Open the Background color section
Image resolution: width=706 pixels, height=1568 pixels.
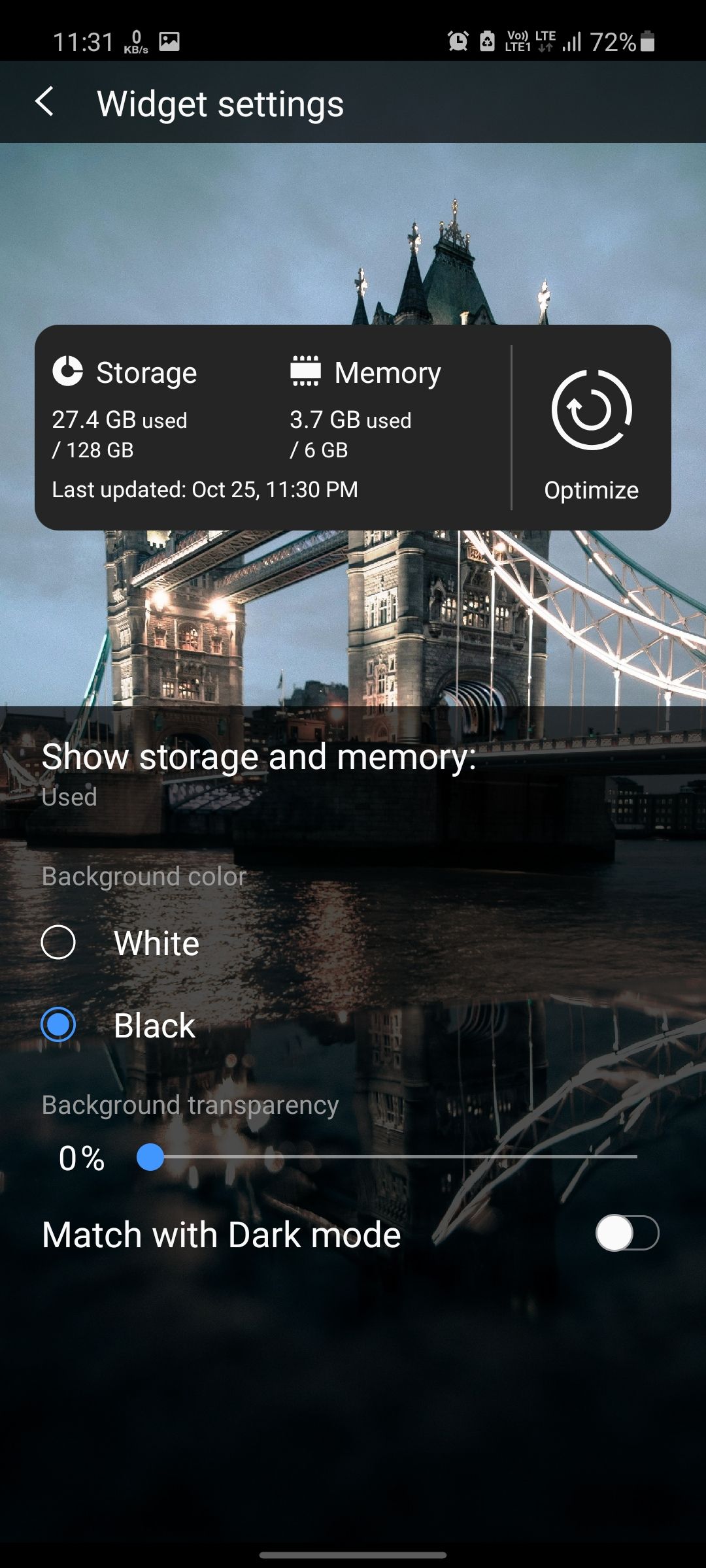[x=143, y=875]
